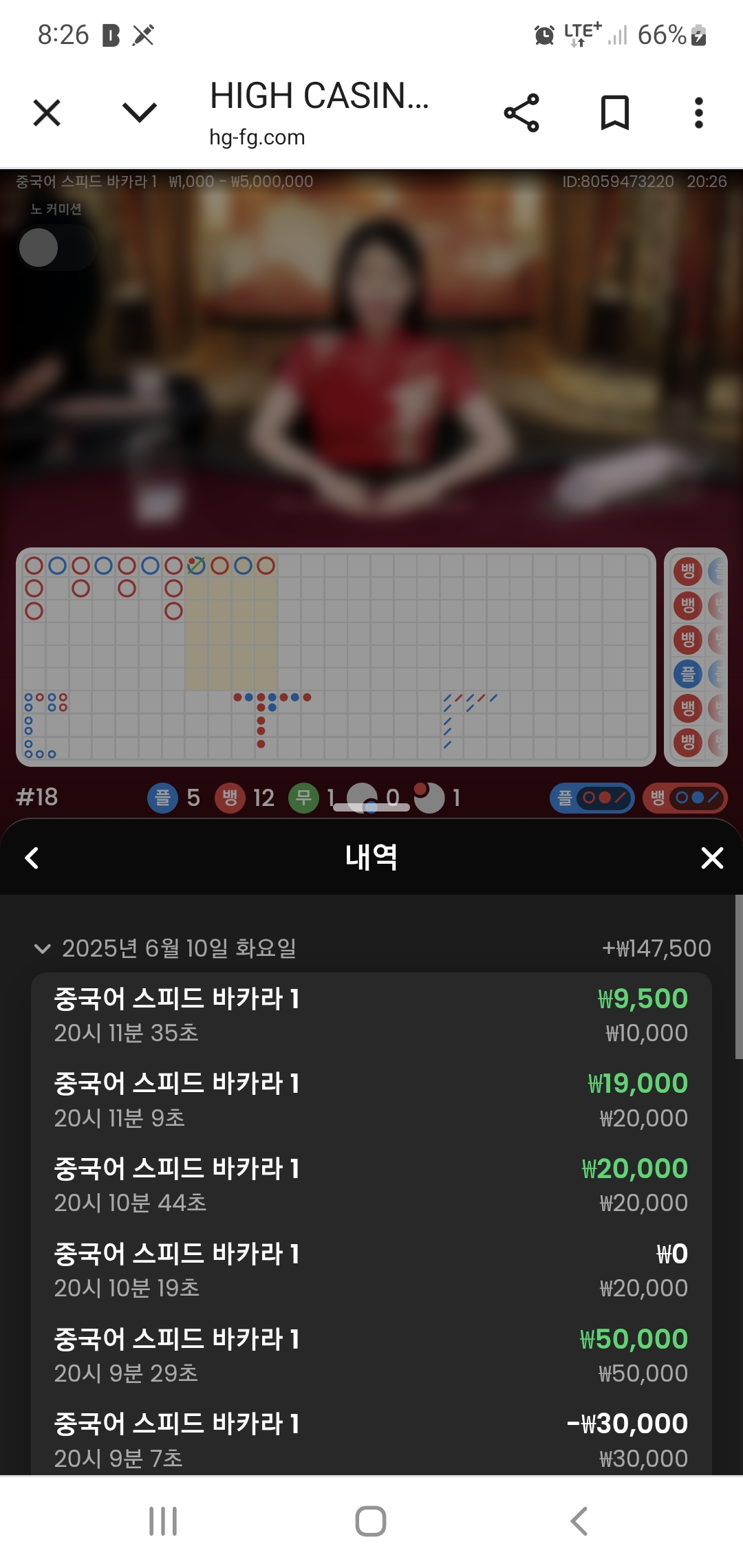
Task: Tap the red 뱅 prediction button
Action: coord(685,798)
